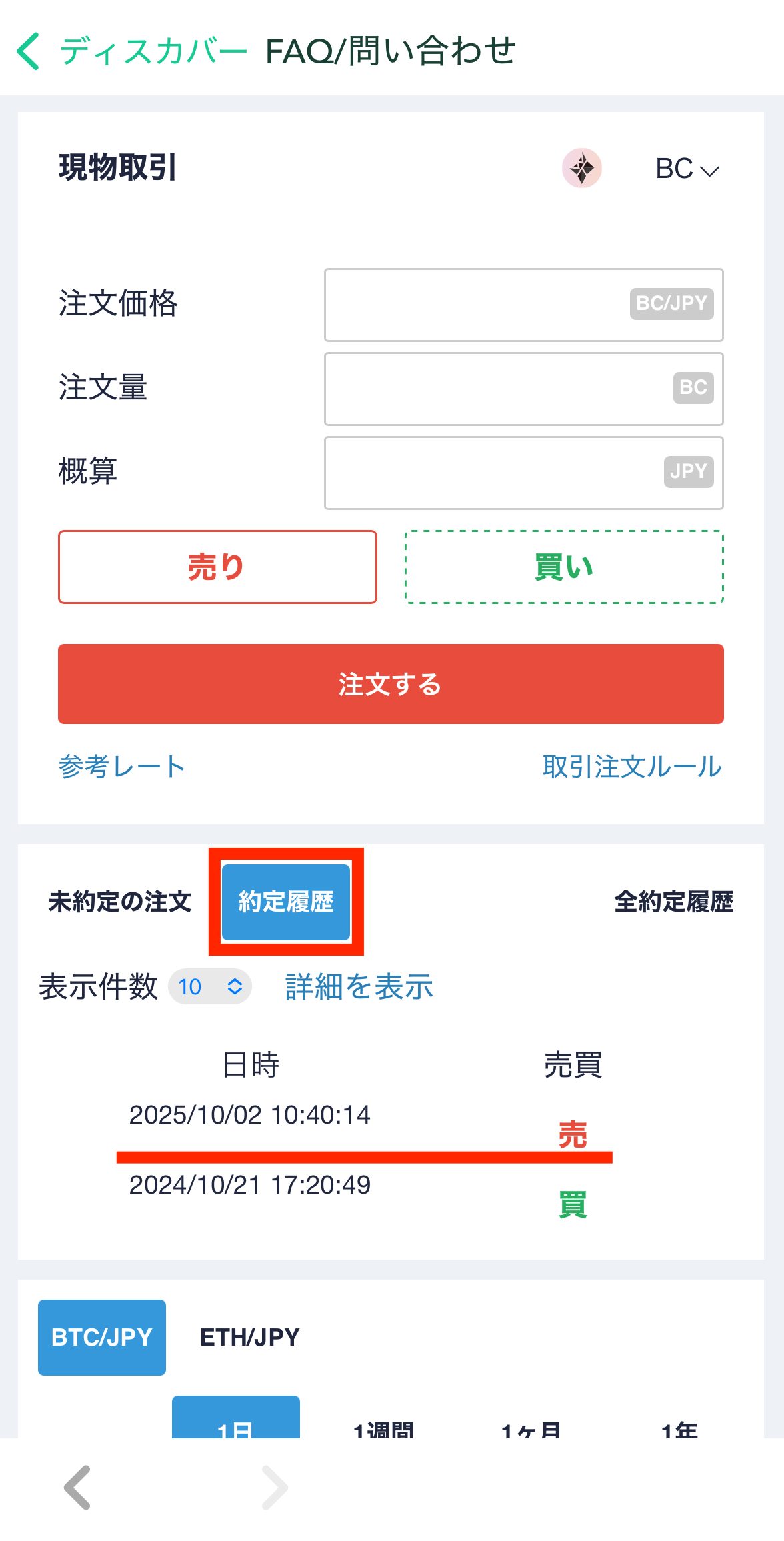Screen dimensions: 784x1541
Task: Select the 概算 JPY field
Action: 492,473
